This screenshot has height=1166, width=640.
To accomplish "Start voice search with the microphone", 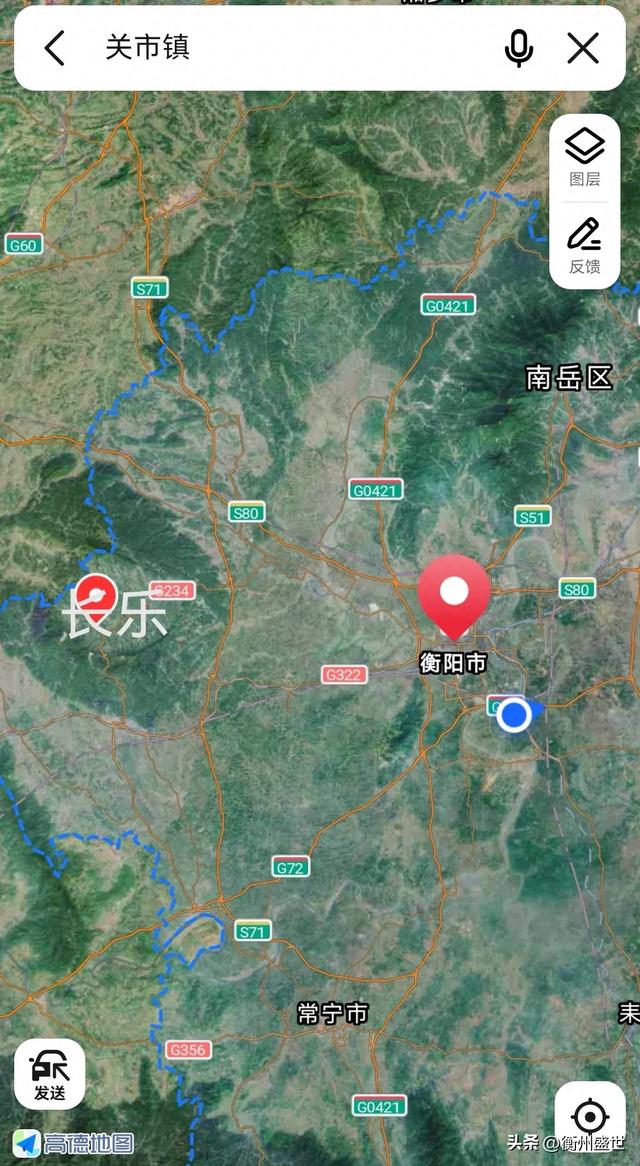I will pyautogui.click(x=518, y=48).
